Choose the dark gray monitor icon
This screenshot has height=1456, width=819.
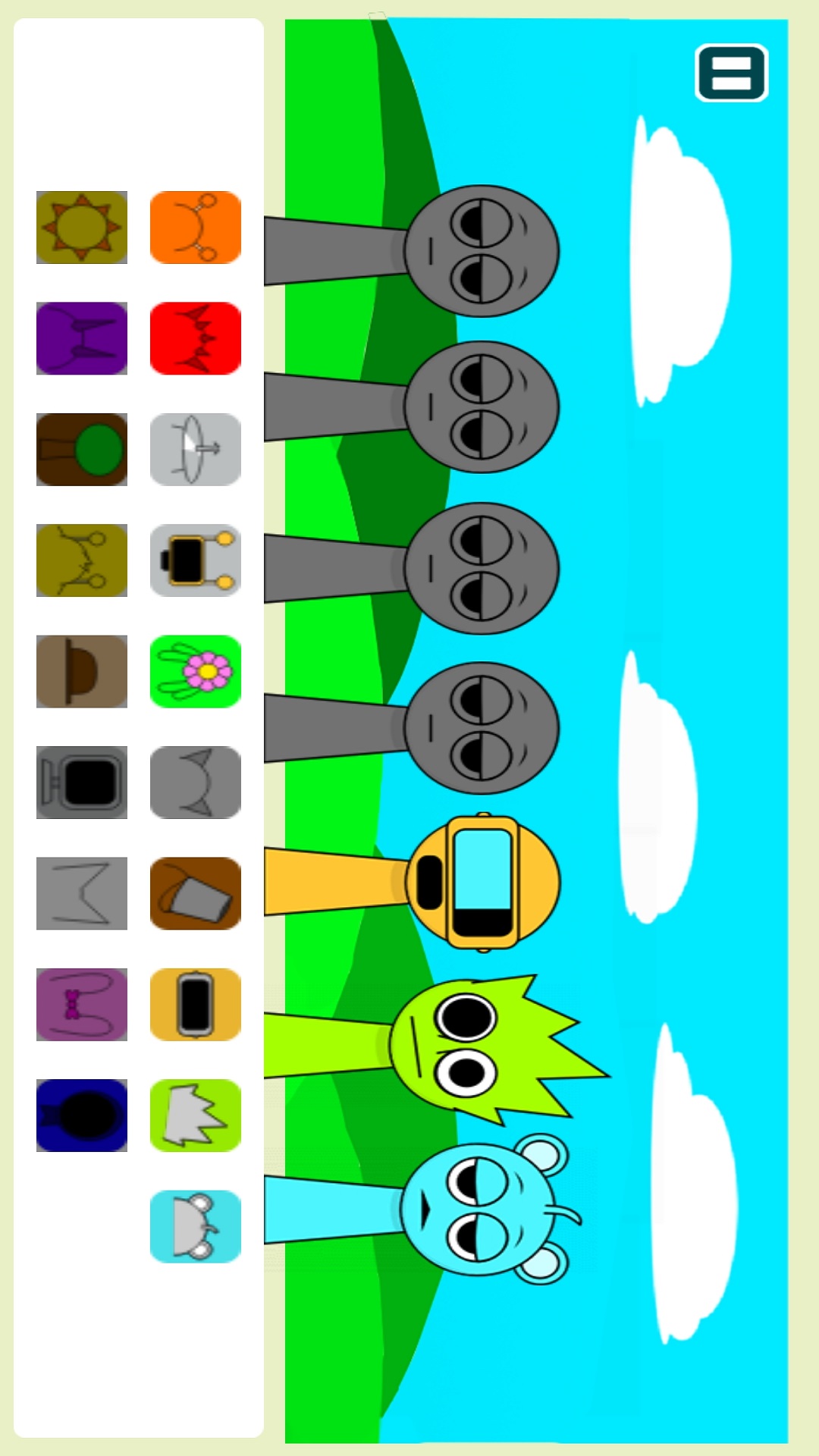coord(82,783)
